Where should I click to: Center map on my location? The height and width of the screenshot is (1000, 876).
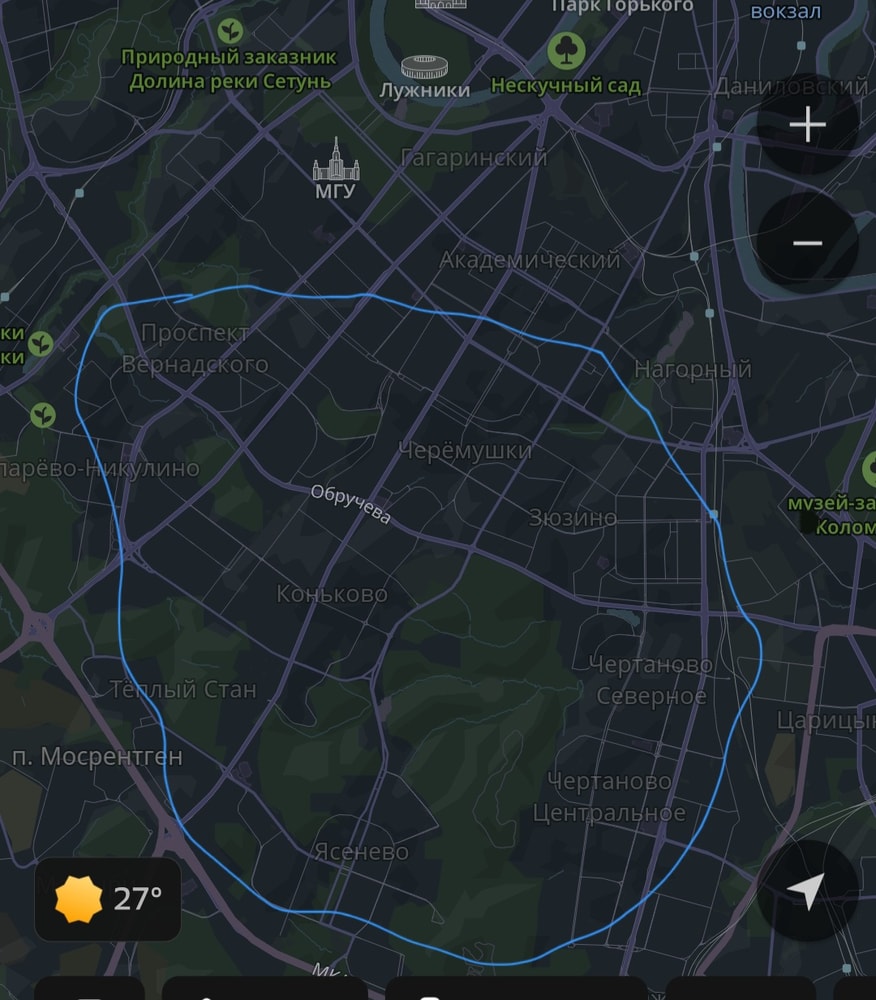(807, 889)
